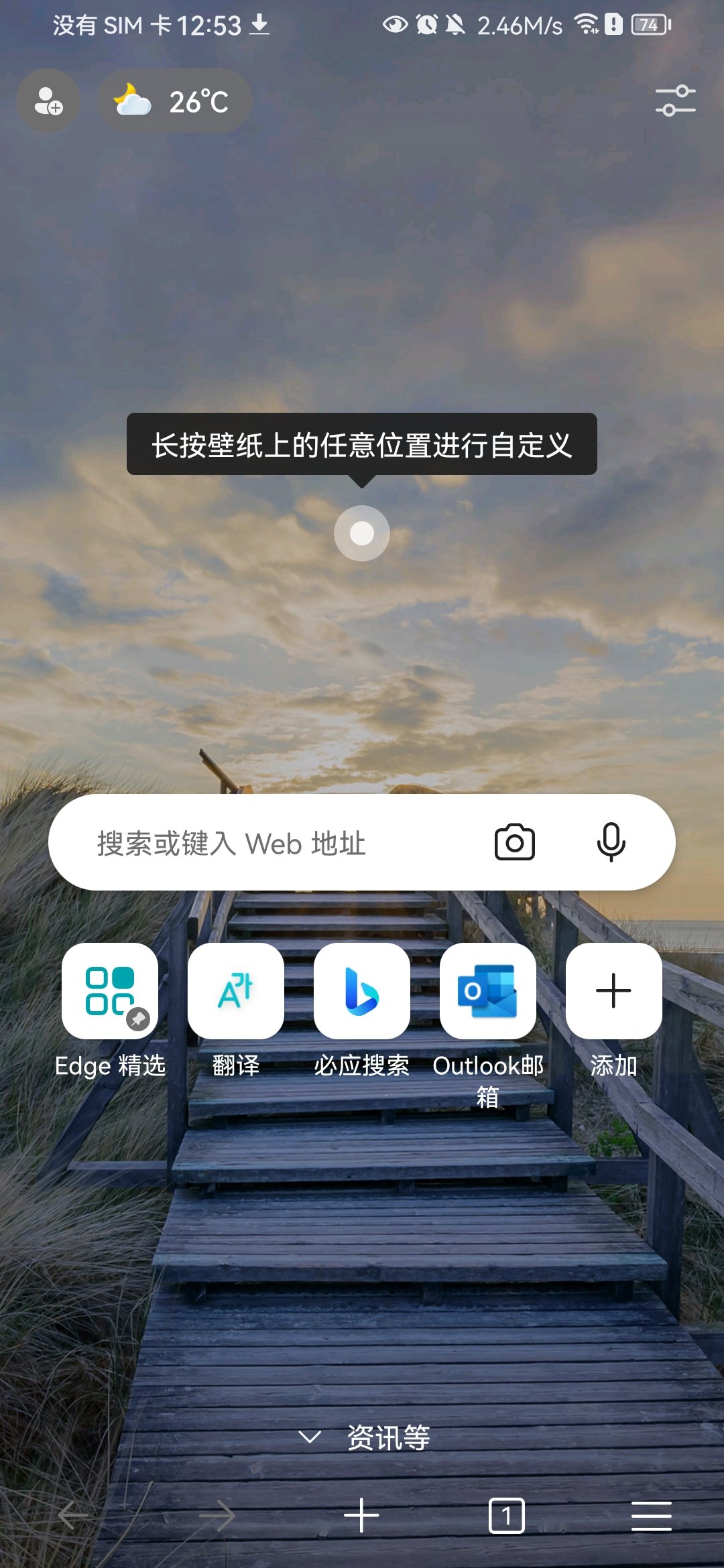Open a new tab from the bottom toolbar
Viewport: 724px width, 1568px height.
point(361,1516)
